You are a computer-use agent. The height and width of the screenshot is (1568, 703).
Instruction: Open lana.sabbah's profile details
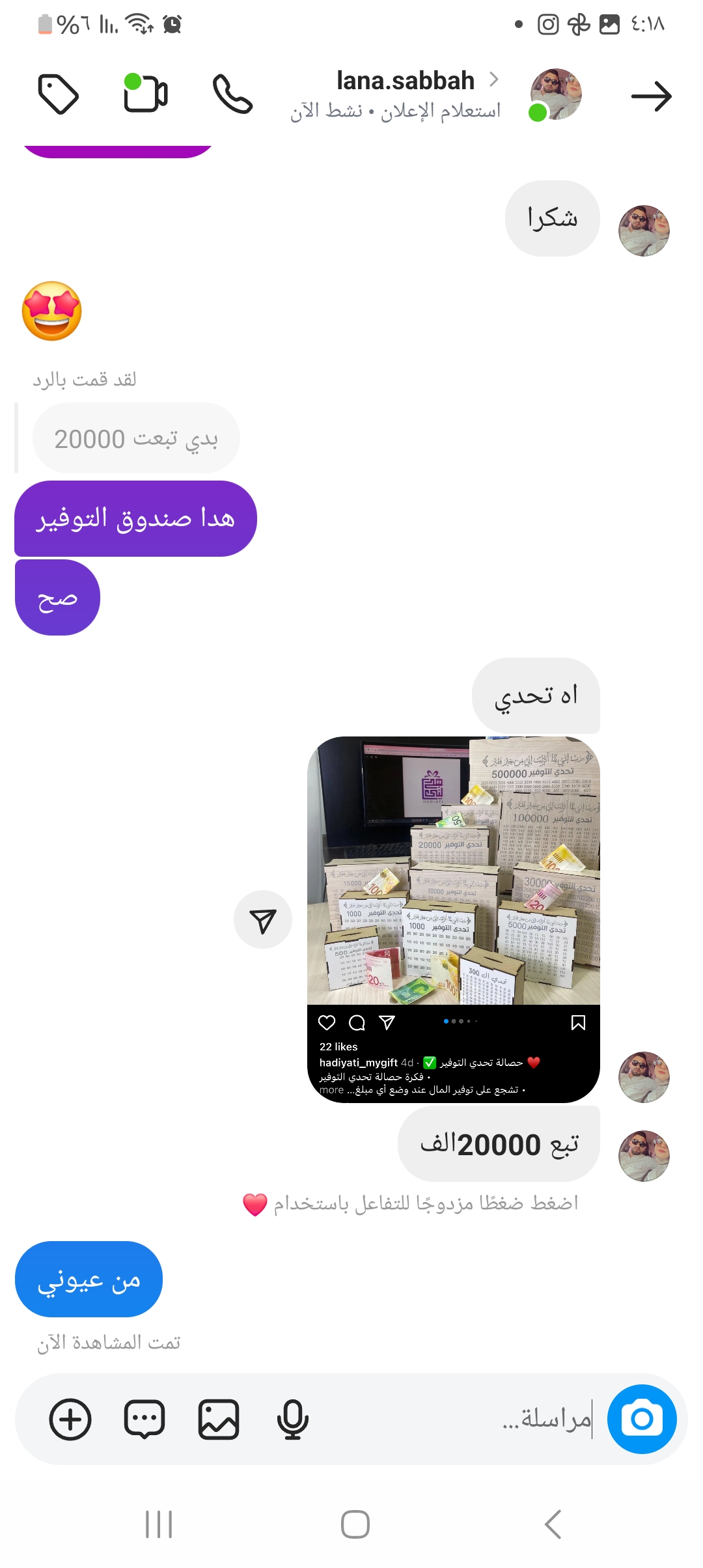click(405, 81)
